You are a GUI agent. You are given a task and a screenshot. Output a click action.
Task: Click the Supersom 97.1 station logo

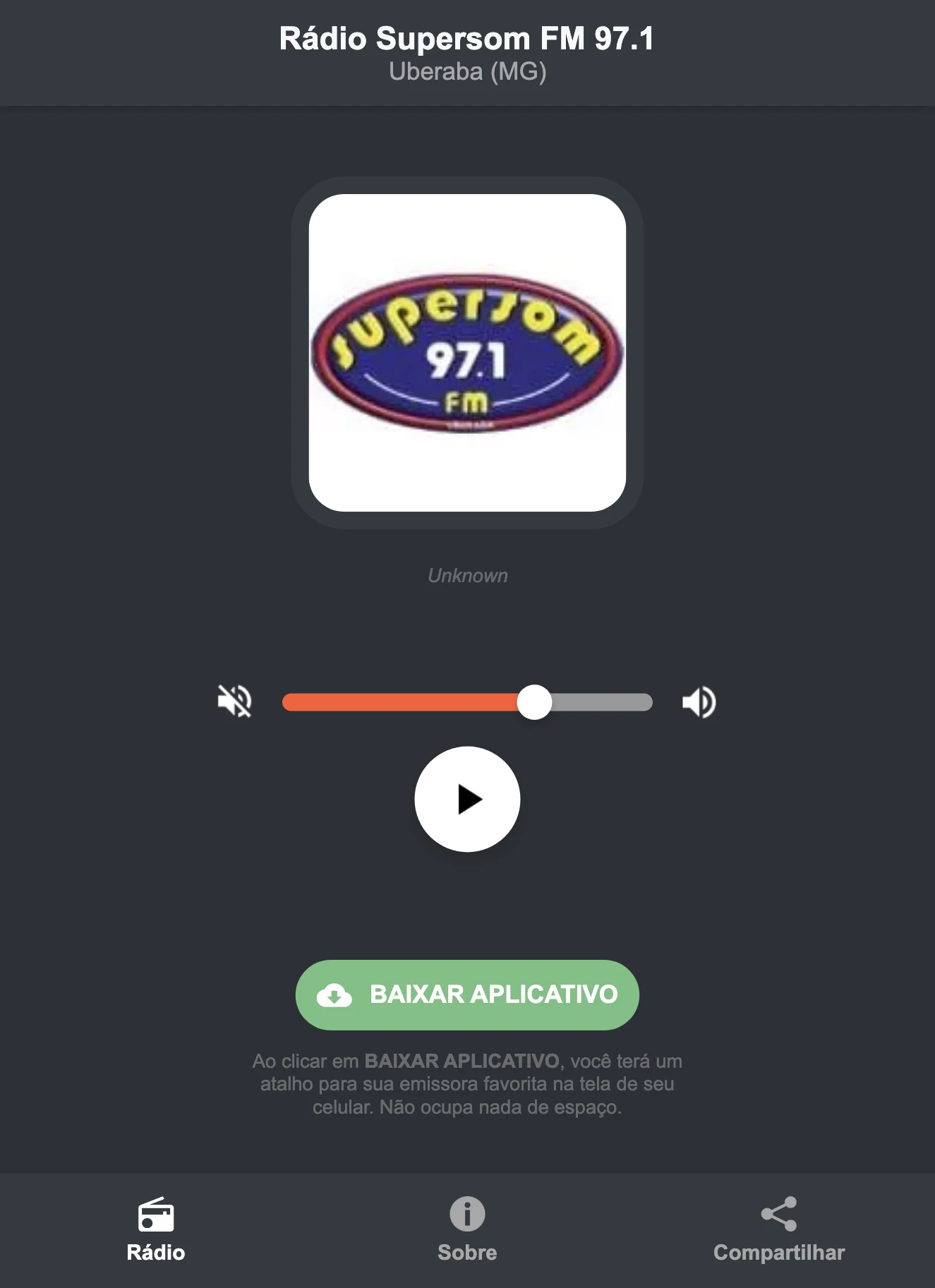coord(467,354)
